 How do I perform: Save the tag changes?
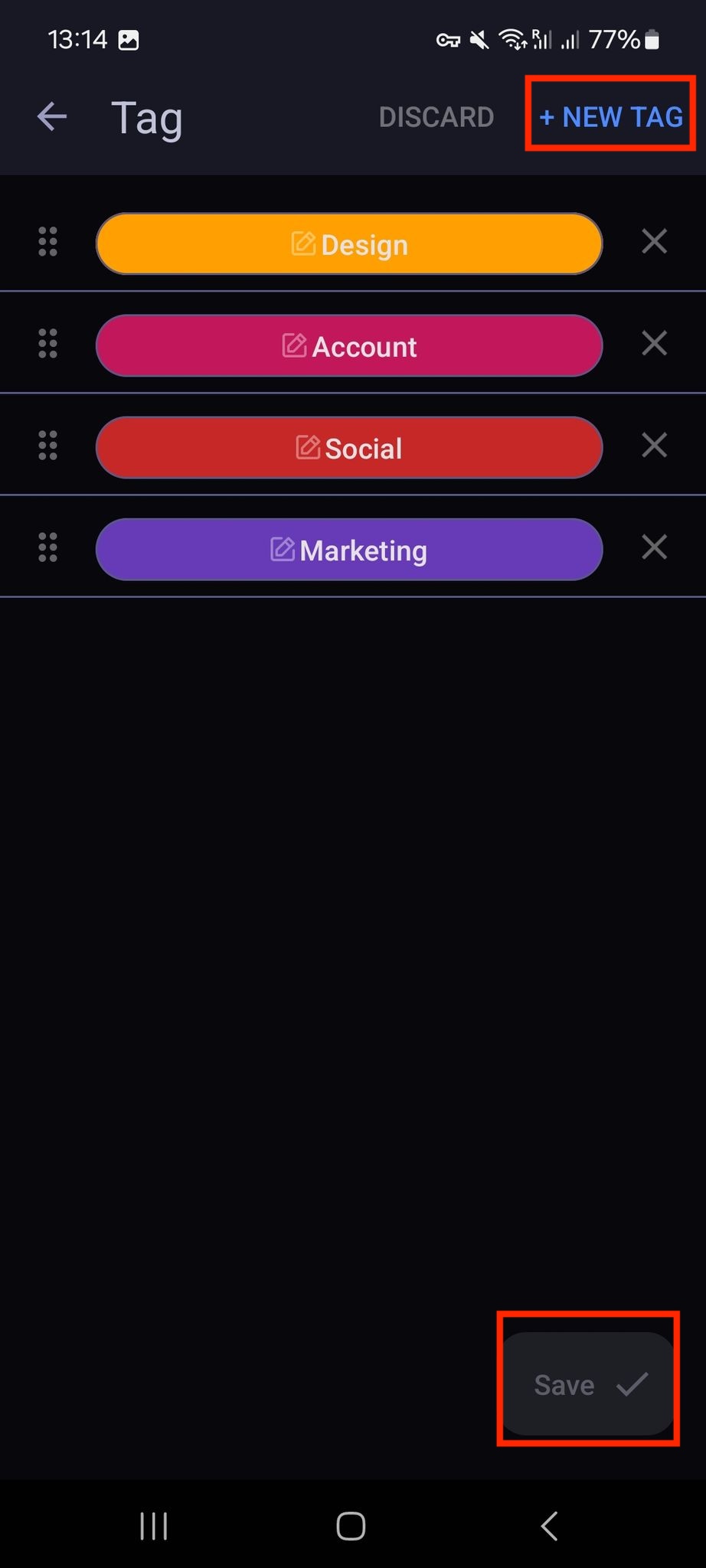(588, 1385)
